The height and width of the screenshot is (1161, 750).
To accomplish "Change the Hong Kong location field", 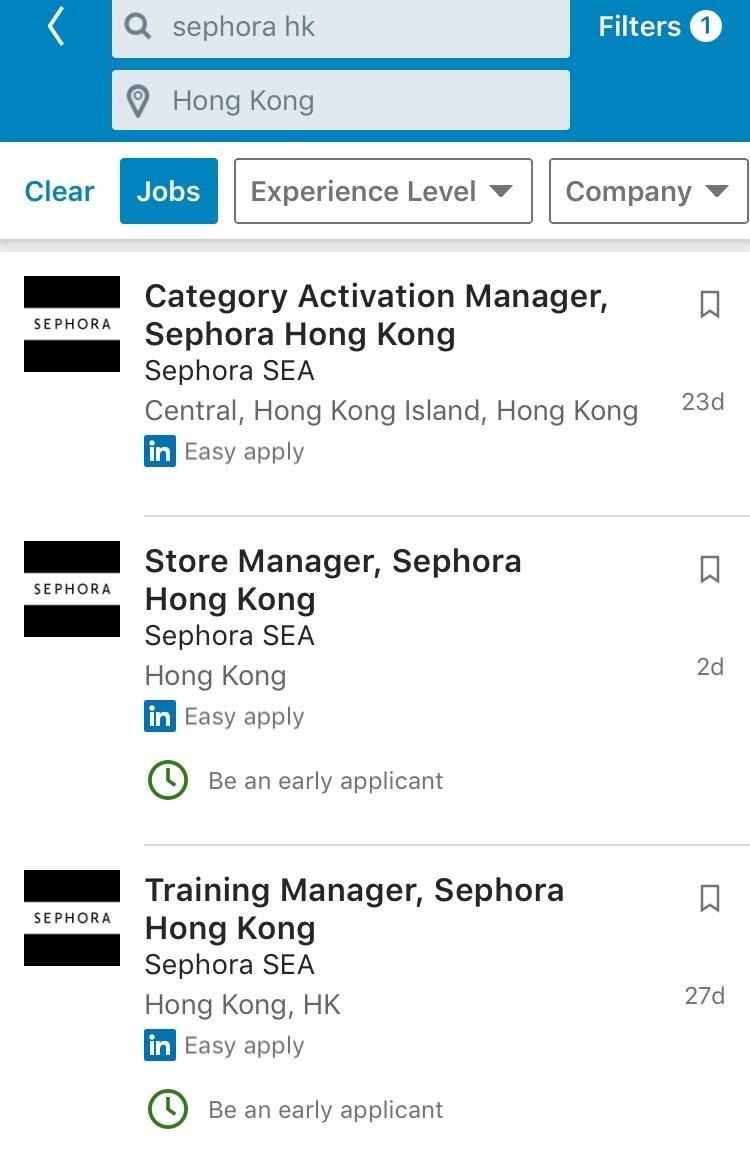I will [x=340, y=100].
